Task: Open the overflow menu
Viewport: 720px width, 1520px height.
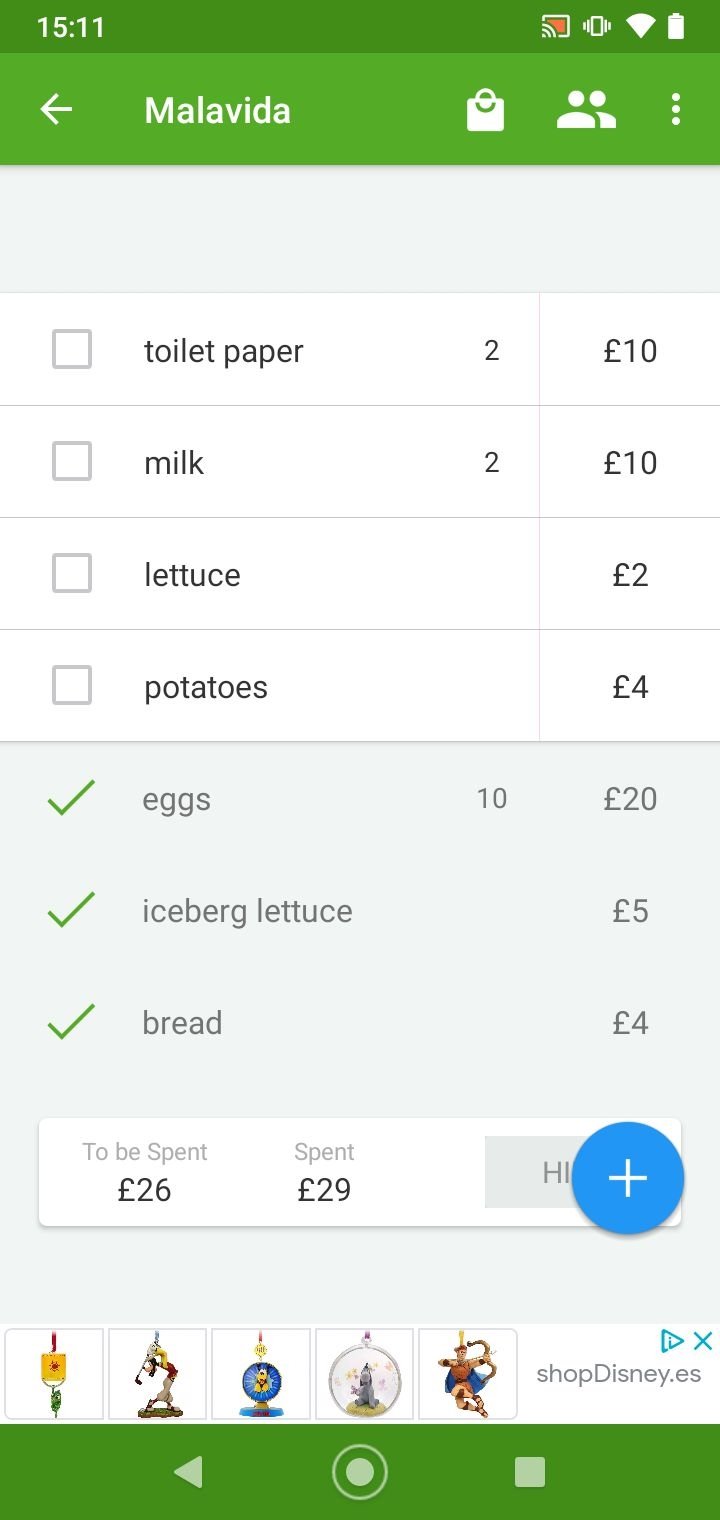Action: [x=676, y=110]
